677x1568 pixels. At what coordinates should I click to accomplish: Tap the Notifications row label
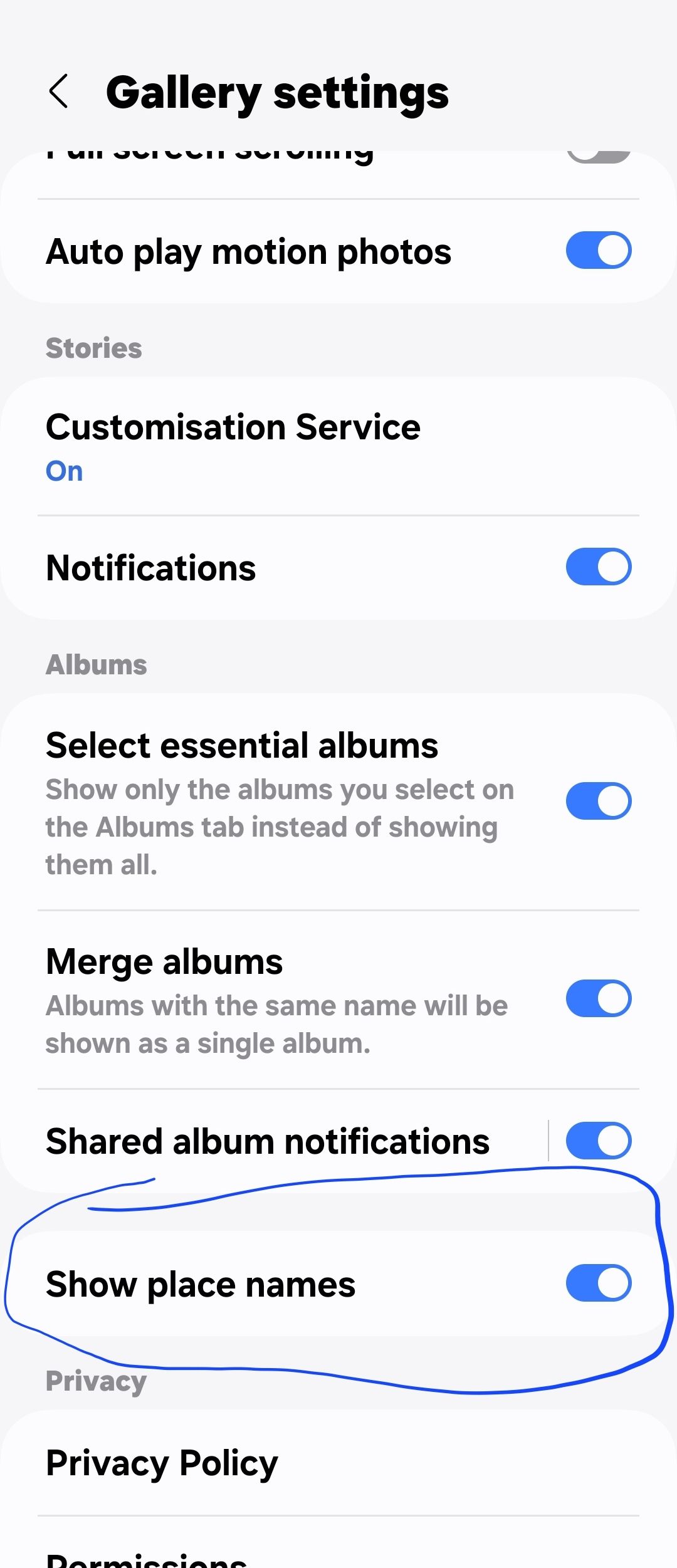click(x=151, y=568)
